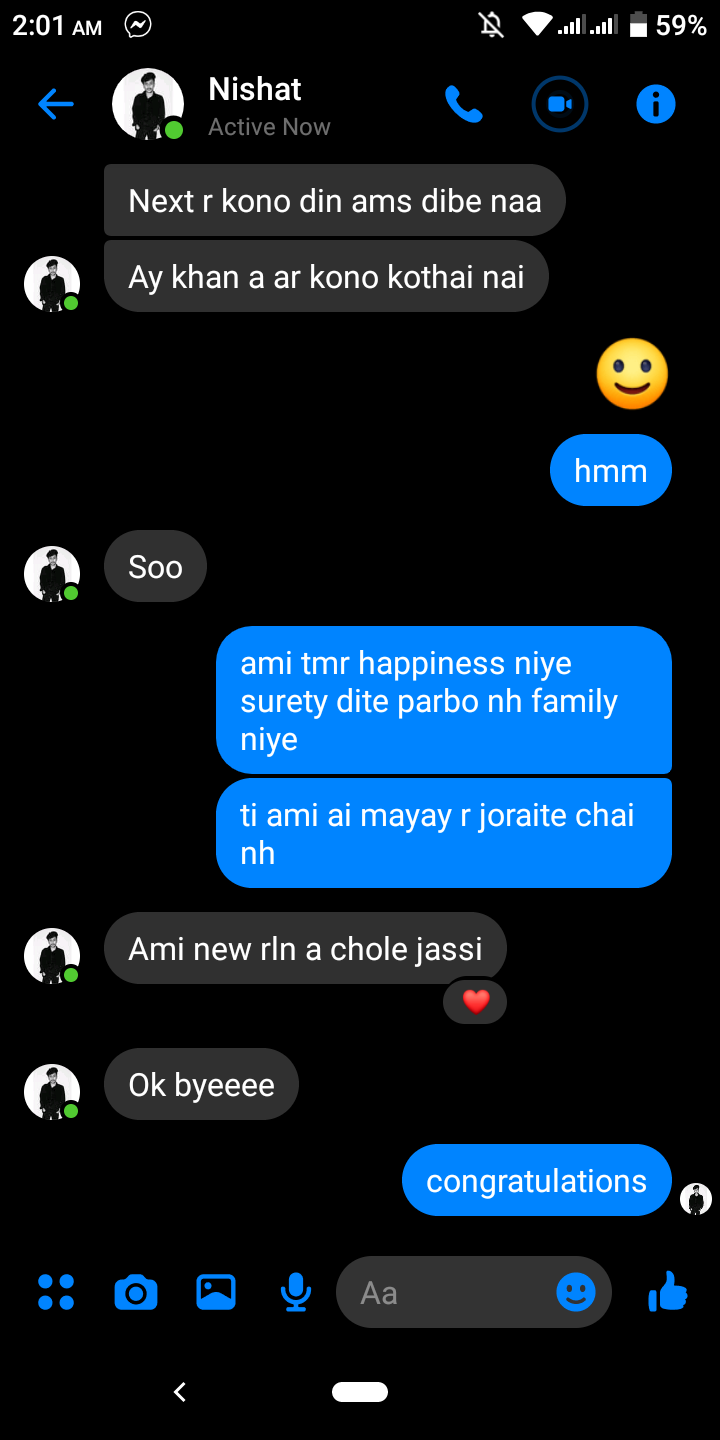This screenshot has height=1440, width=720.
Task: Start a video call with Nishat
Action: 560,104
